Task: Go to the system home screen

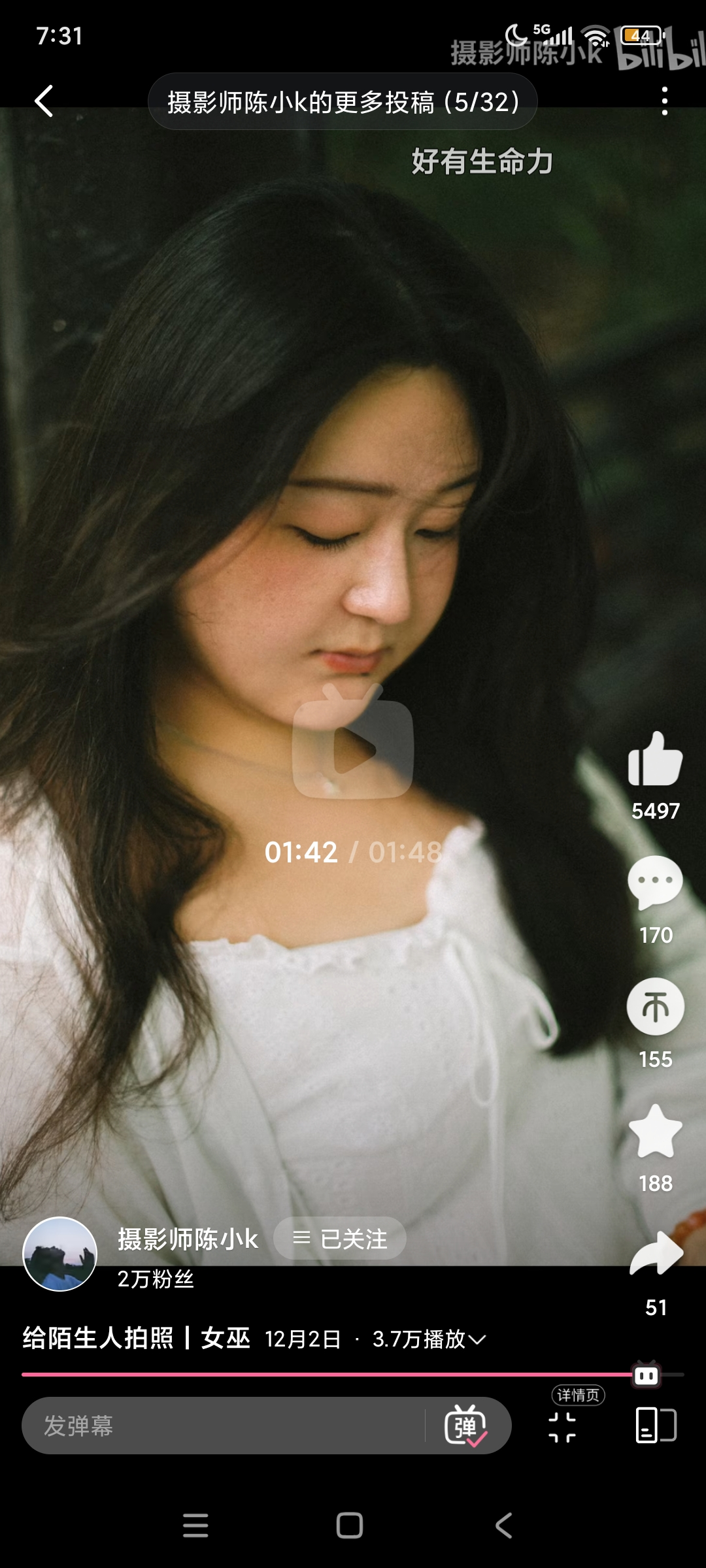Action: click(350, 1526)
